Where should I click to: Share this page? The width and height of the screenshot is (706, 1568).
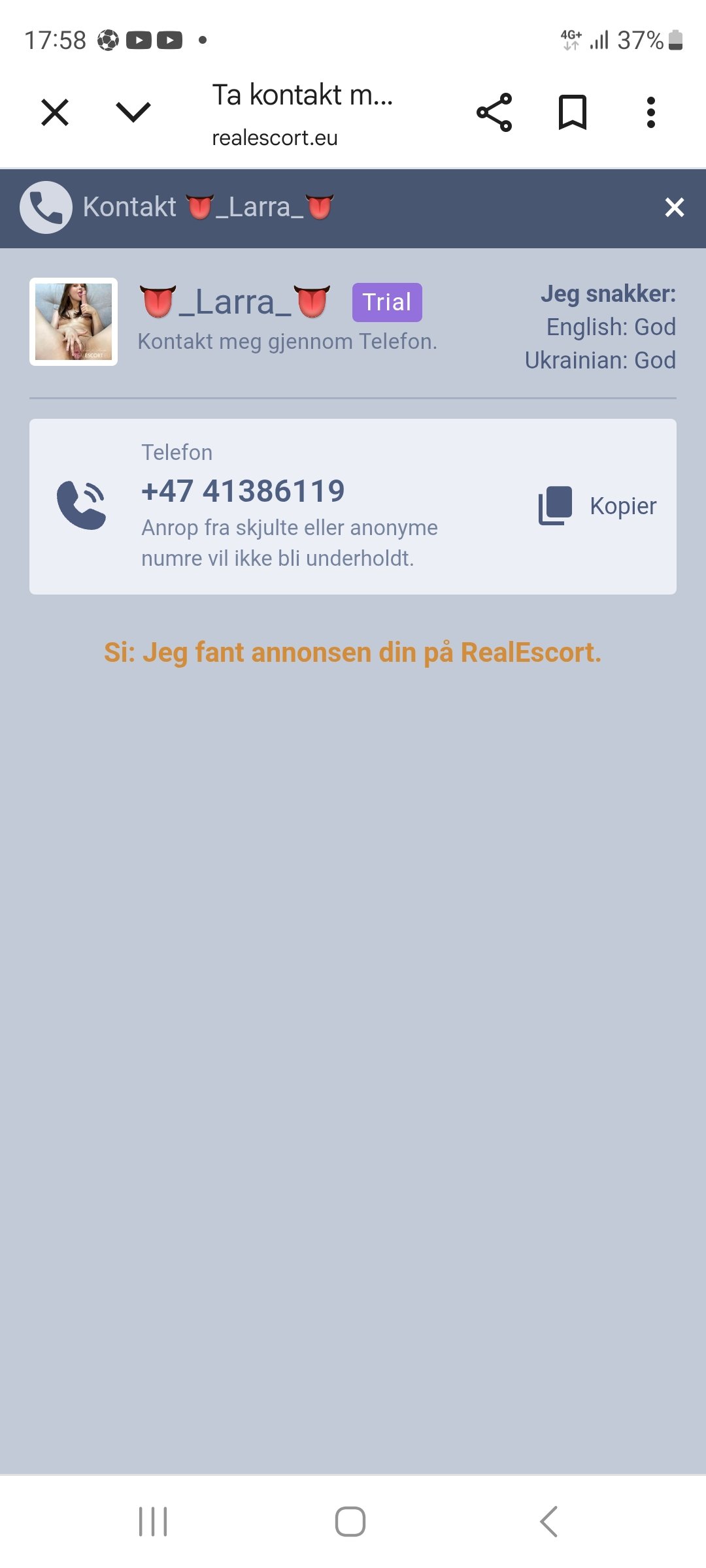(494, 112)
